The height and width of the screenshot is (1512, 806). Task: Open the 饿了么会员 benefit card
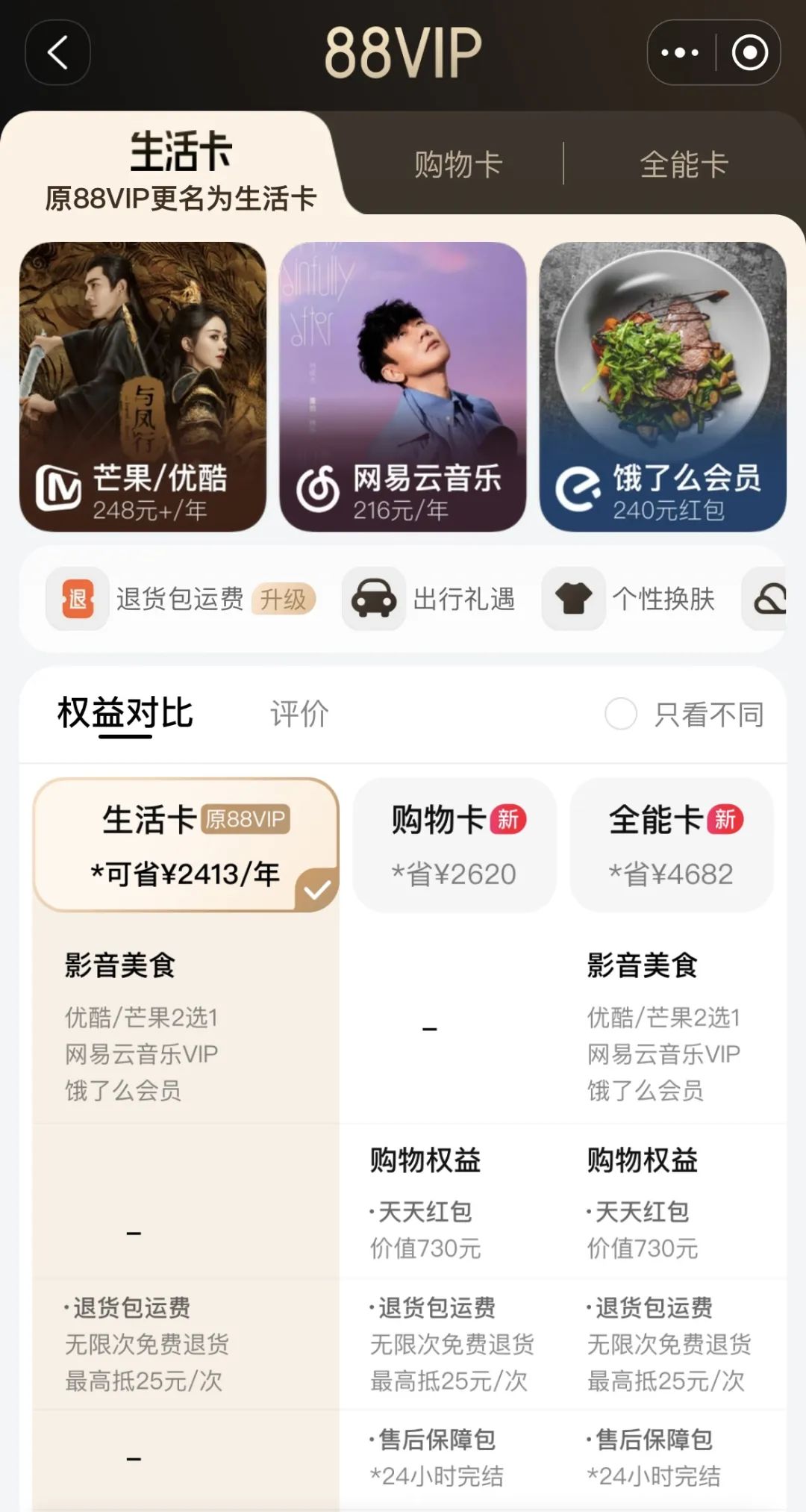click(x=663, y=386)
